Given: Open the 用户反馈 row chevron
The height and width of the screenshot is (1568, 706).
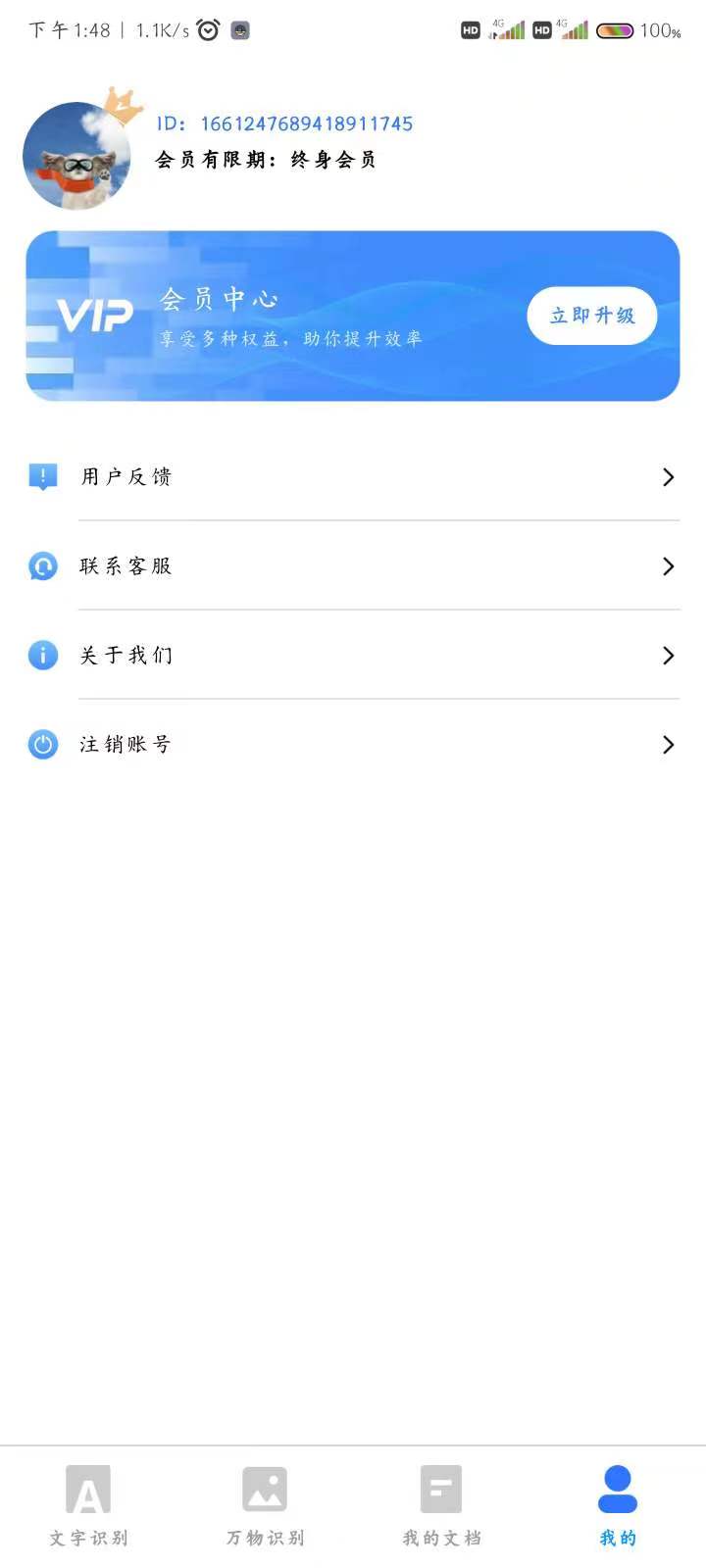Looking at the screenshot, I should (x=668, y=476).
